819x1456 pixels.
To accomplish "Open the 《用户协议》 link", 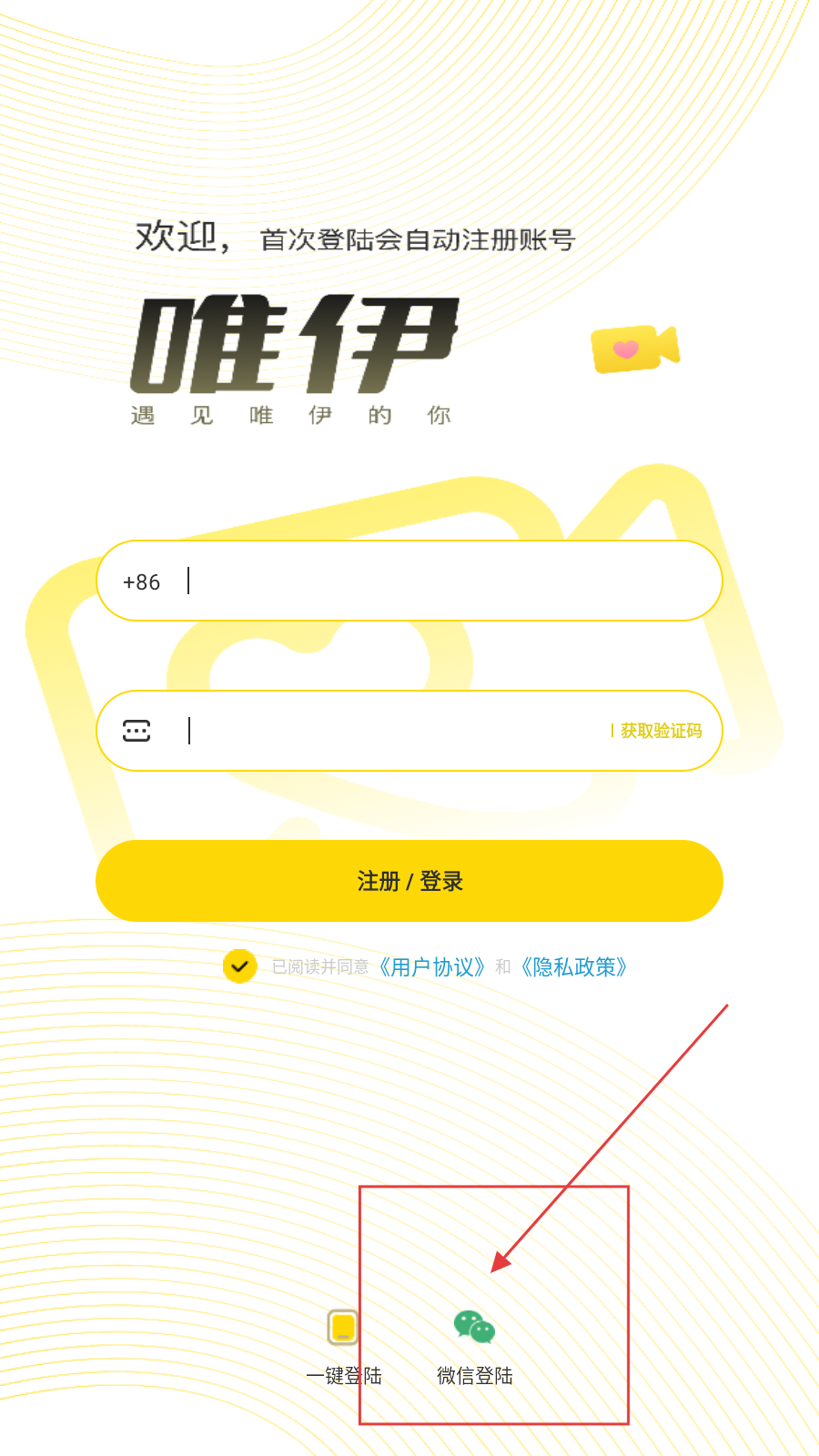I will [x=432, y=966].
